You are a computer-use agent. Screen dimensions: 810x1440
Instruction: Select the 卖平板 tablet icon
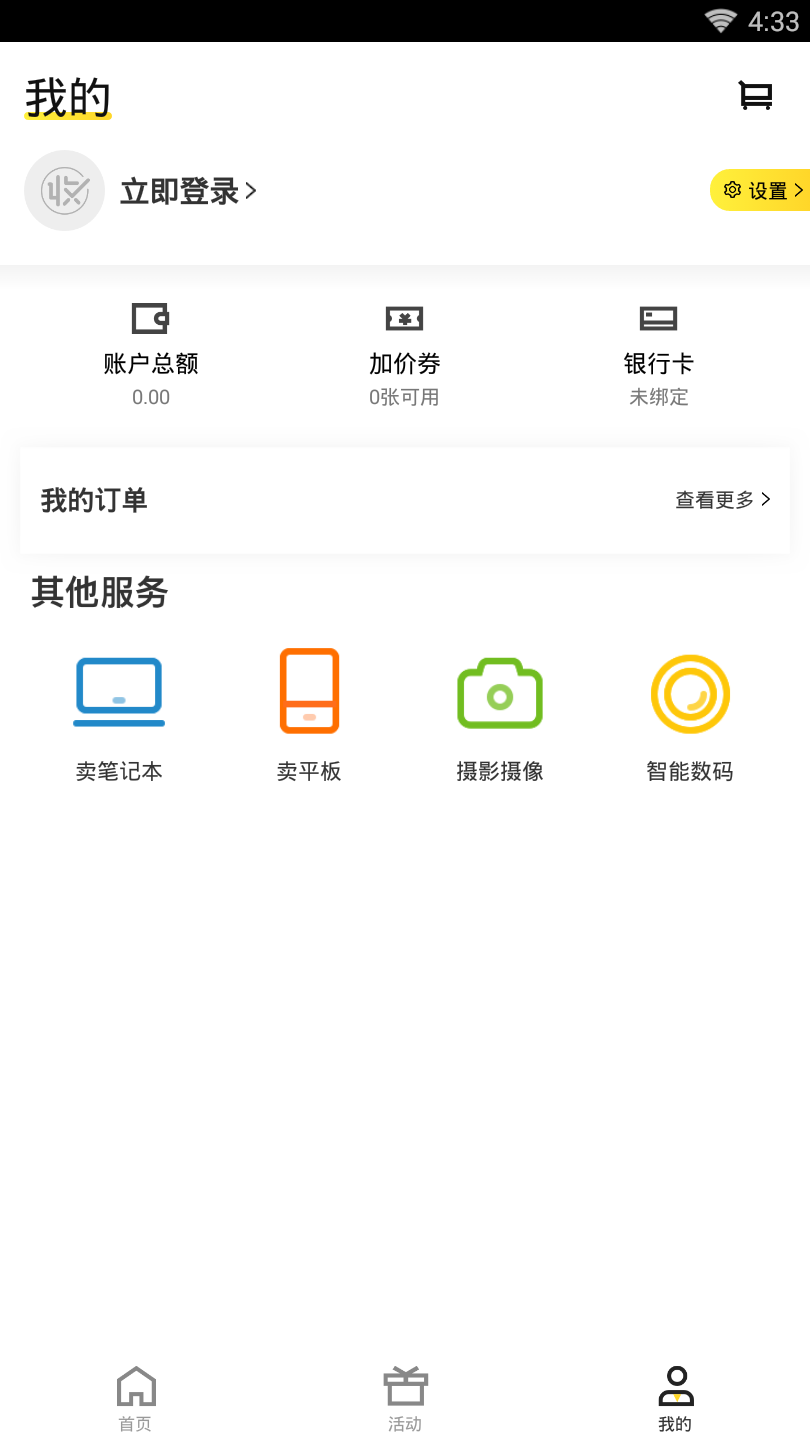(309, 691)
